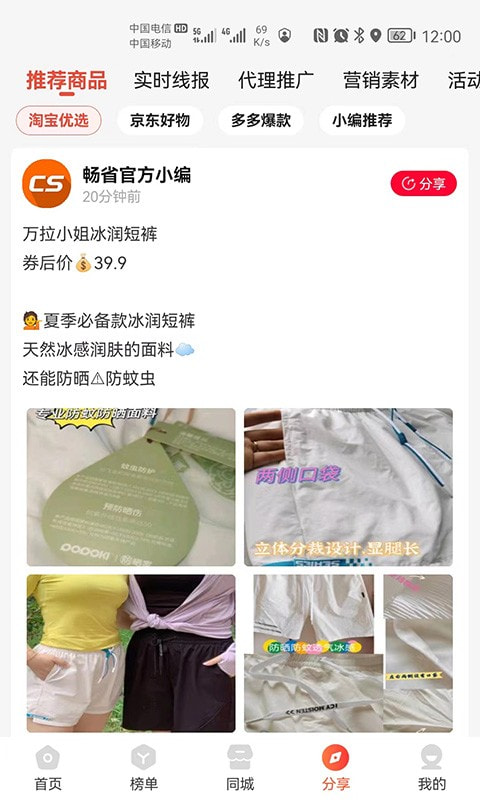This screenshot has width=480, height=800.
Task: Open the 小编推荐 filter chip
Action: coord(362,120)
